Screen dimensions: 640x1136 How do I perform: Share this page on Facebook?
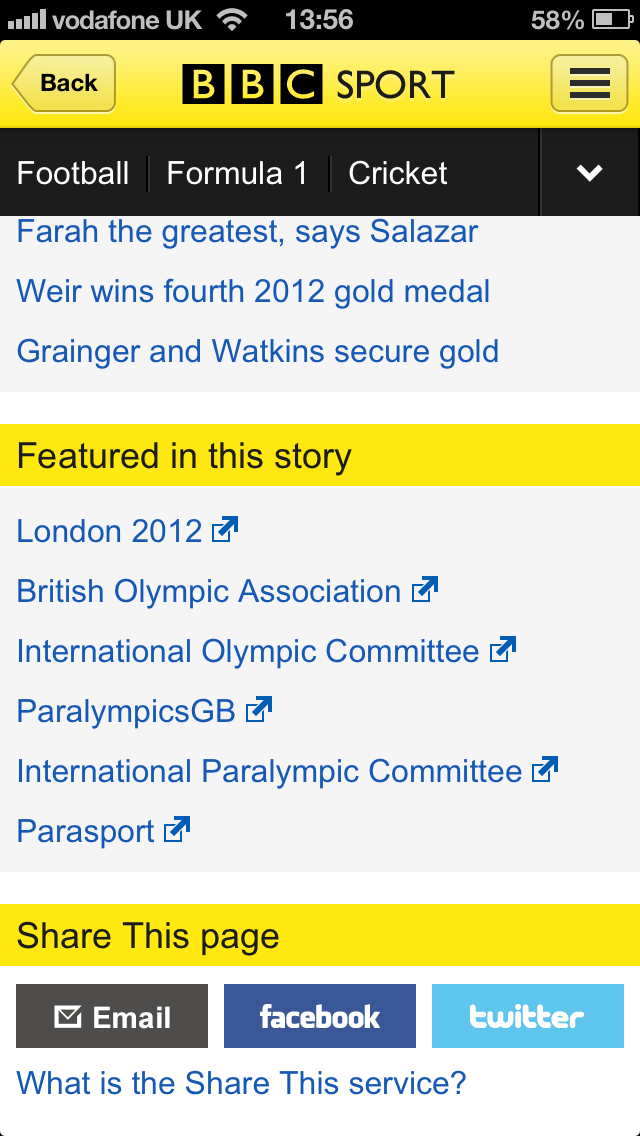(320, 1016)
